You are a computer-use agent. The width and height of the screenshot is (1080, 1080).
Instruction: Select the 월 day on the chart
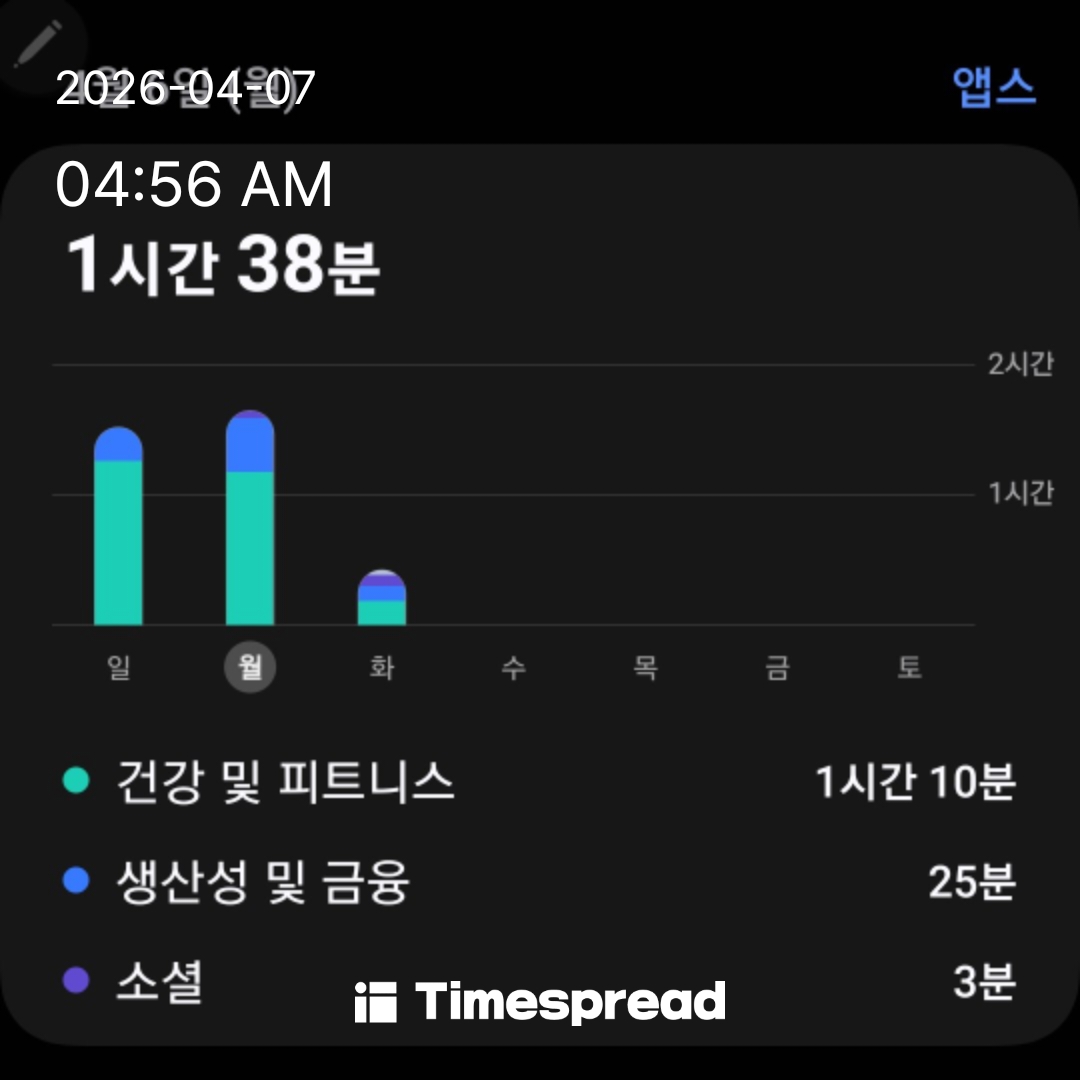250,668
